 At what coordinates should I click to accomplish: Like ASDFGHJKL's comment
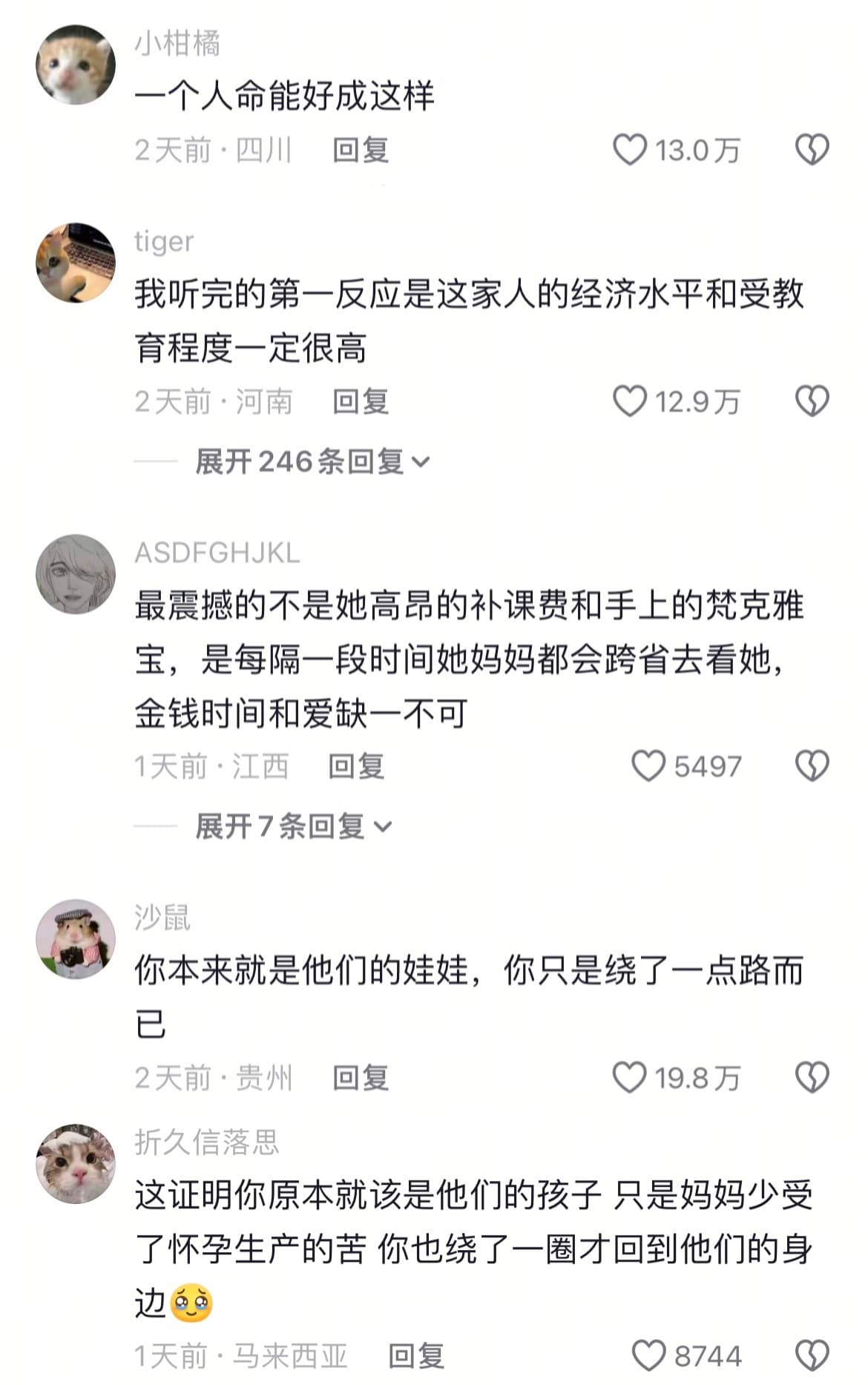[x=648, y=766]
